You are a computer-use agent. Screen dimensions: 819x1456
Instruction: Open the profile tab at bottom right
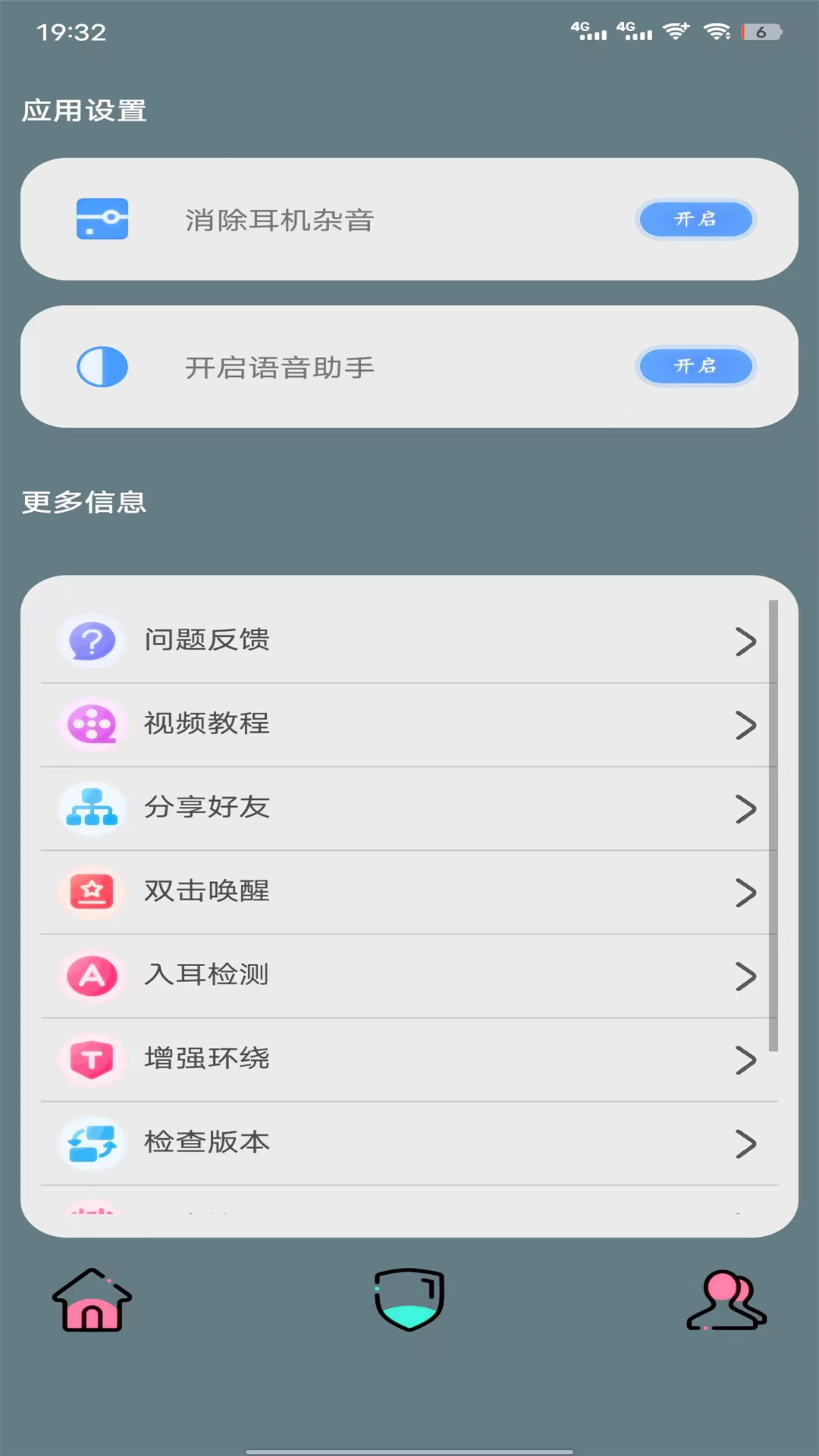click(726, 1301)
